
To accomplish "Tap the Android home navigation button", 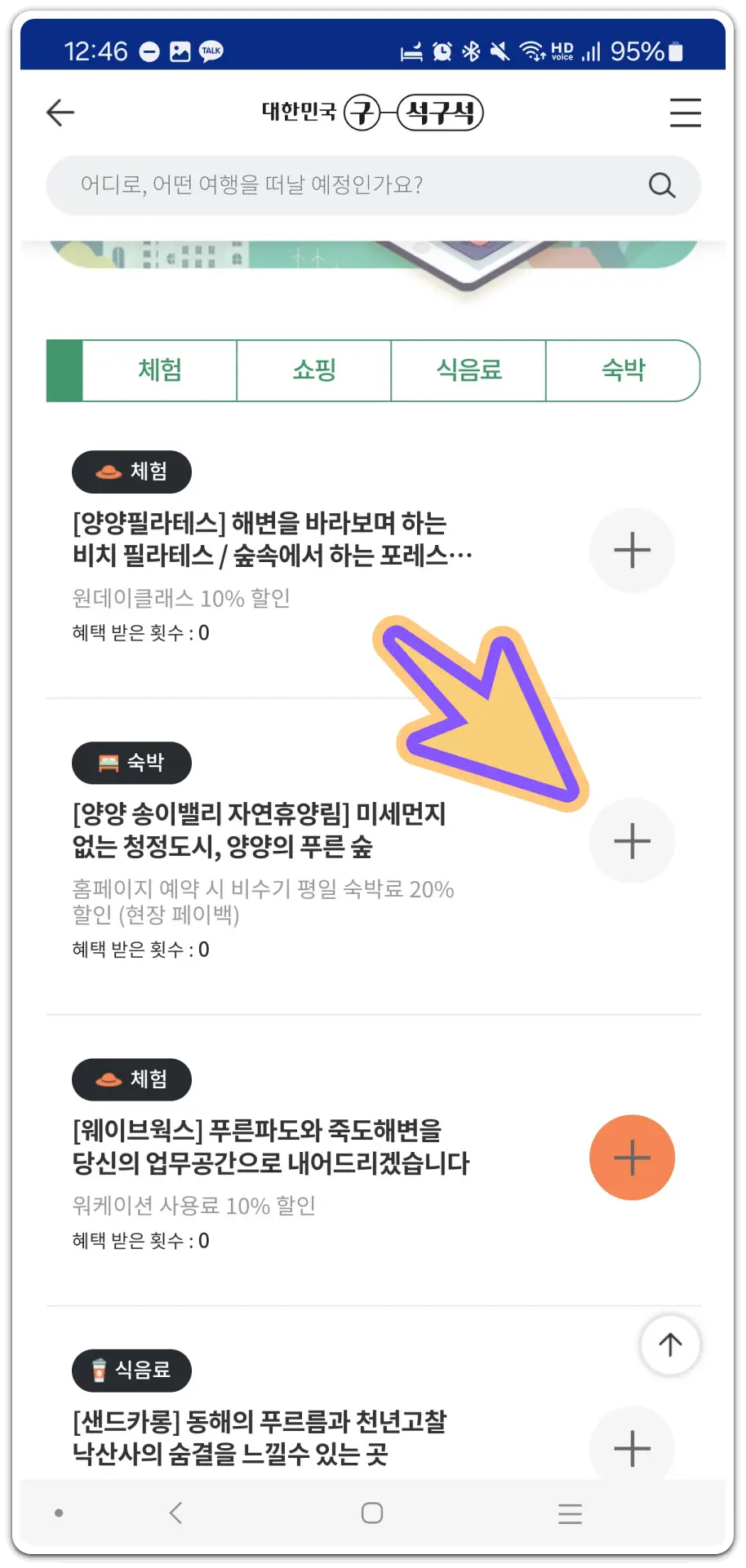I will click(371, 1513).
